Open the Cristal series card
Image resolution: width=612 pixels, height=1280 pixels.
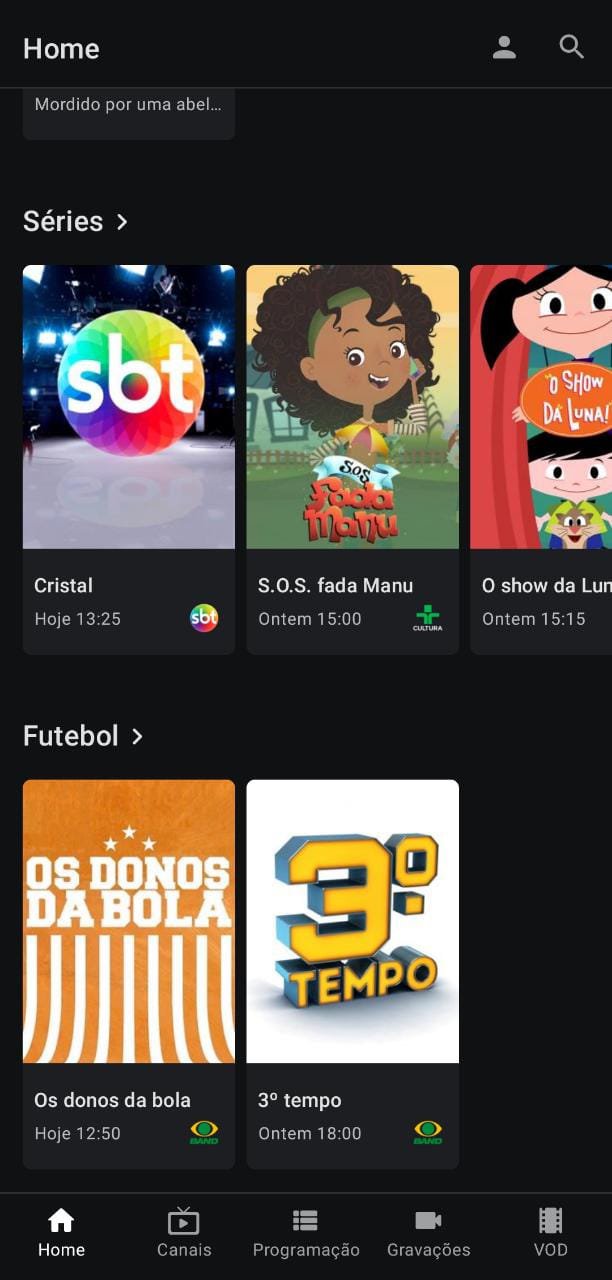[x=129, y=459]
